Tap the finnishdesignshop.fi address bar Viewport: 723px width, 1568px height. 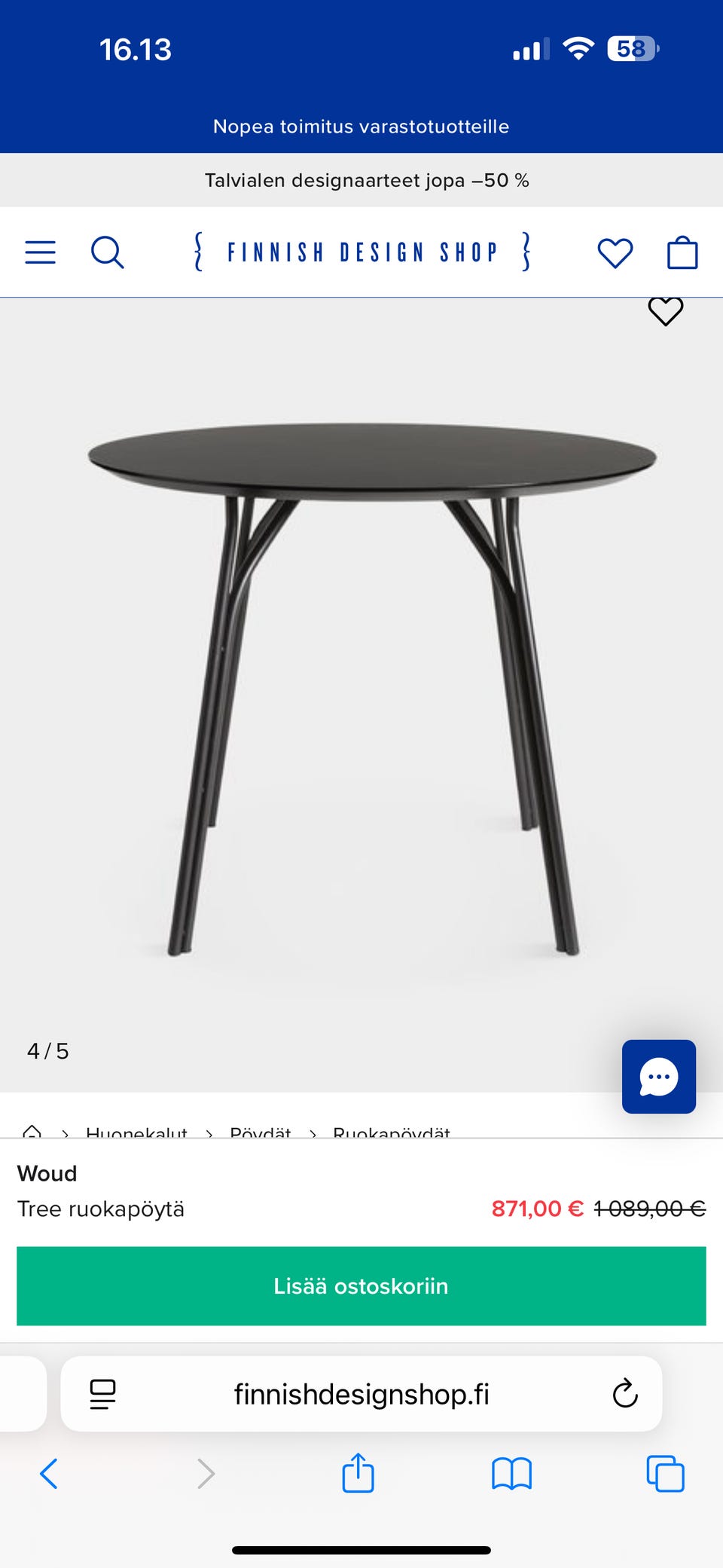[x=361, y=1394]
